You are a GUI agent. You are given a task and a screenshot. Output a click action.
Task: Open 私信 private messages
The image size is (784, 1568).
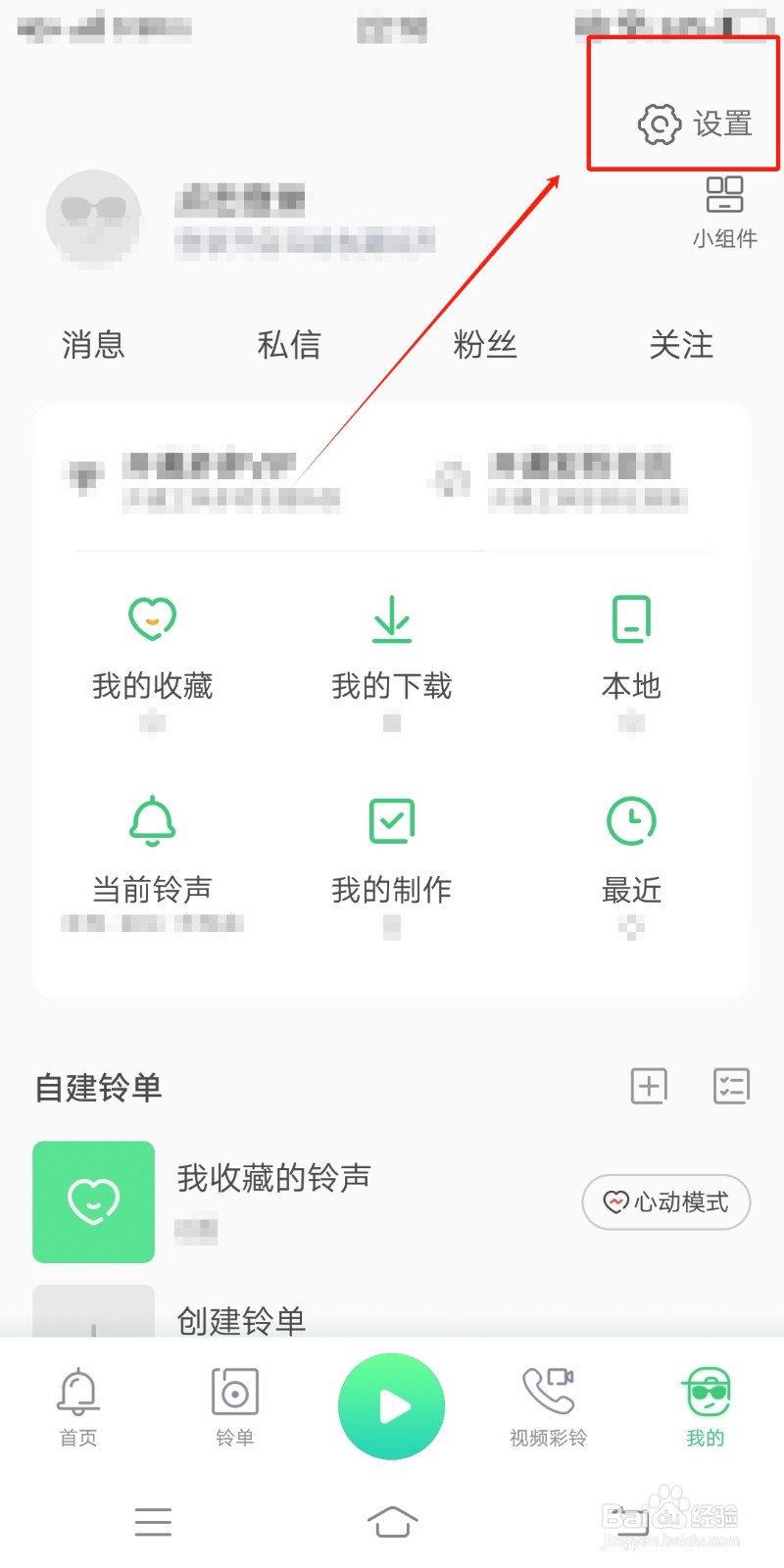pyautogui.click(x=290, y=345)
